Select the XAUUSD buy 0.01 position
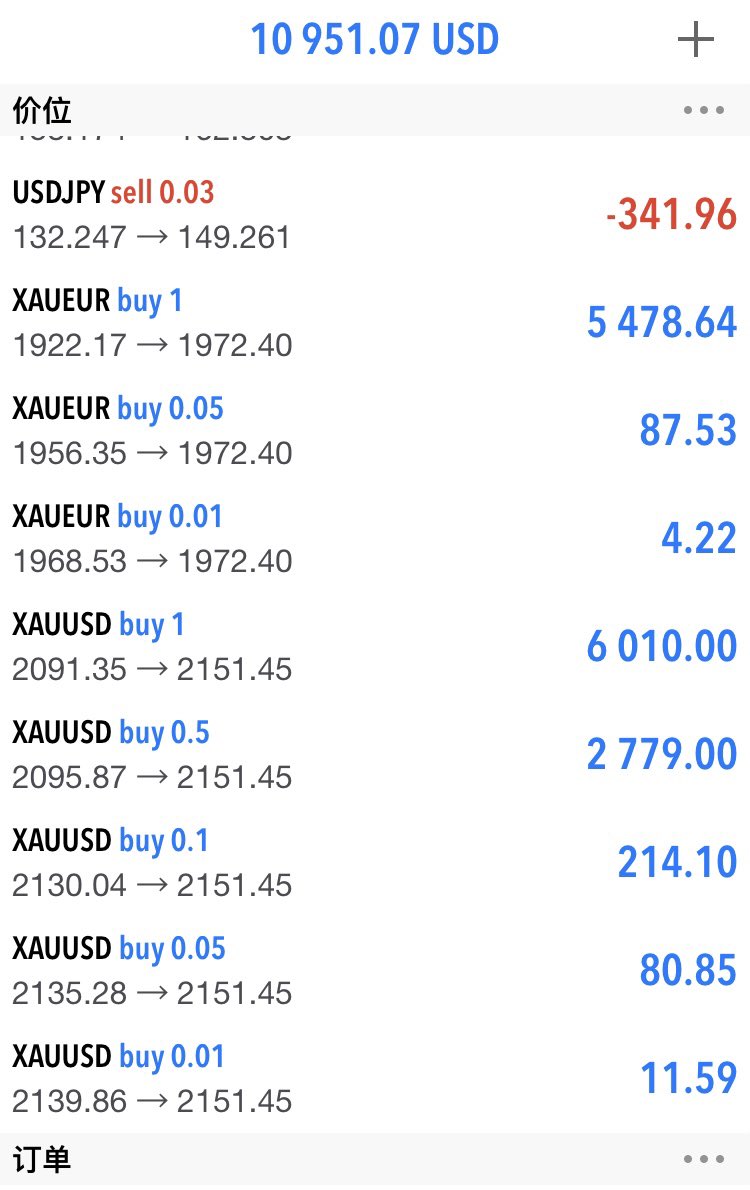This screenshot has height=1190, width=750. click(374, 1079)
